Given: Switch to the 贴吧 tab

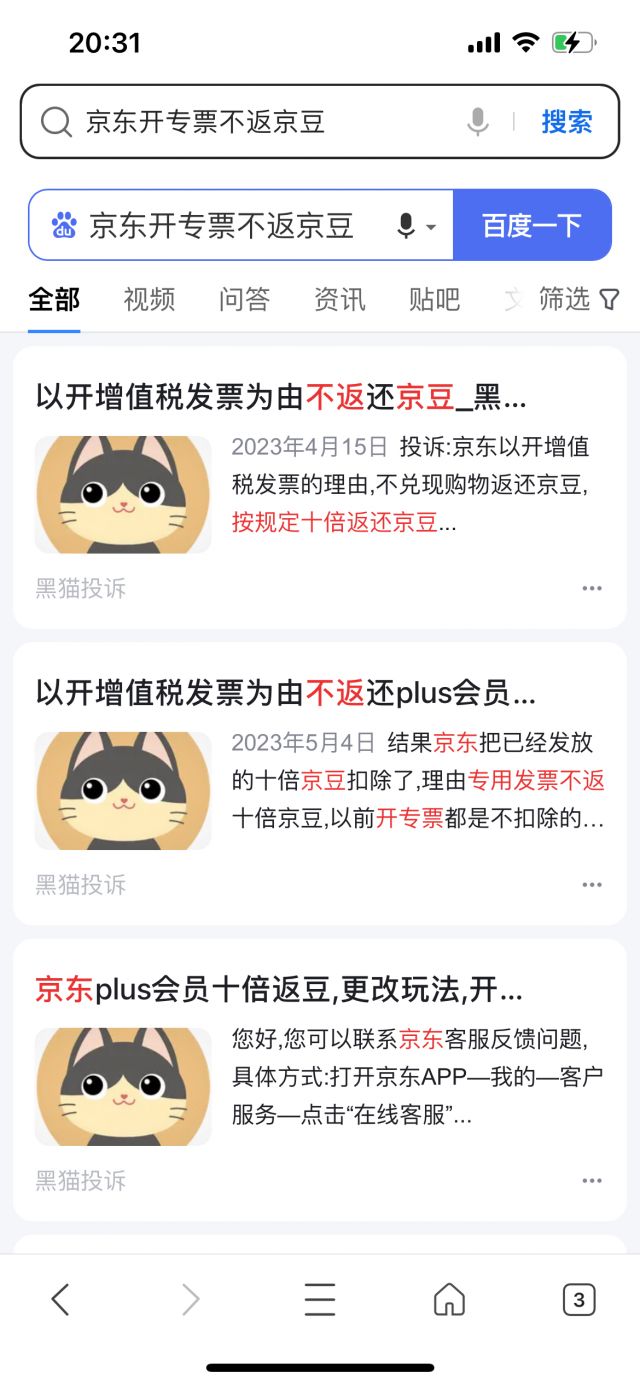Looking at the screenshot, I should (434, 299).
